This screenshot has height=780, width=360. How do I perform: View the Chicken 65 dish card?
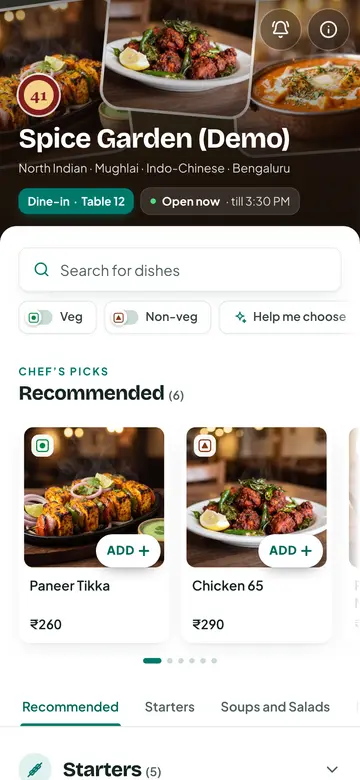[257, 535]
